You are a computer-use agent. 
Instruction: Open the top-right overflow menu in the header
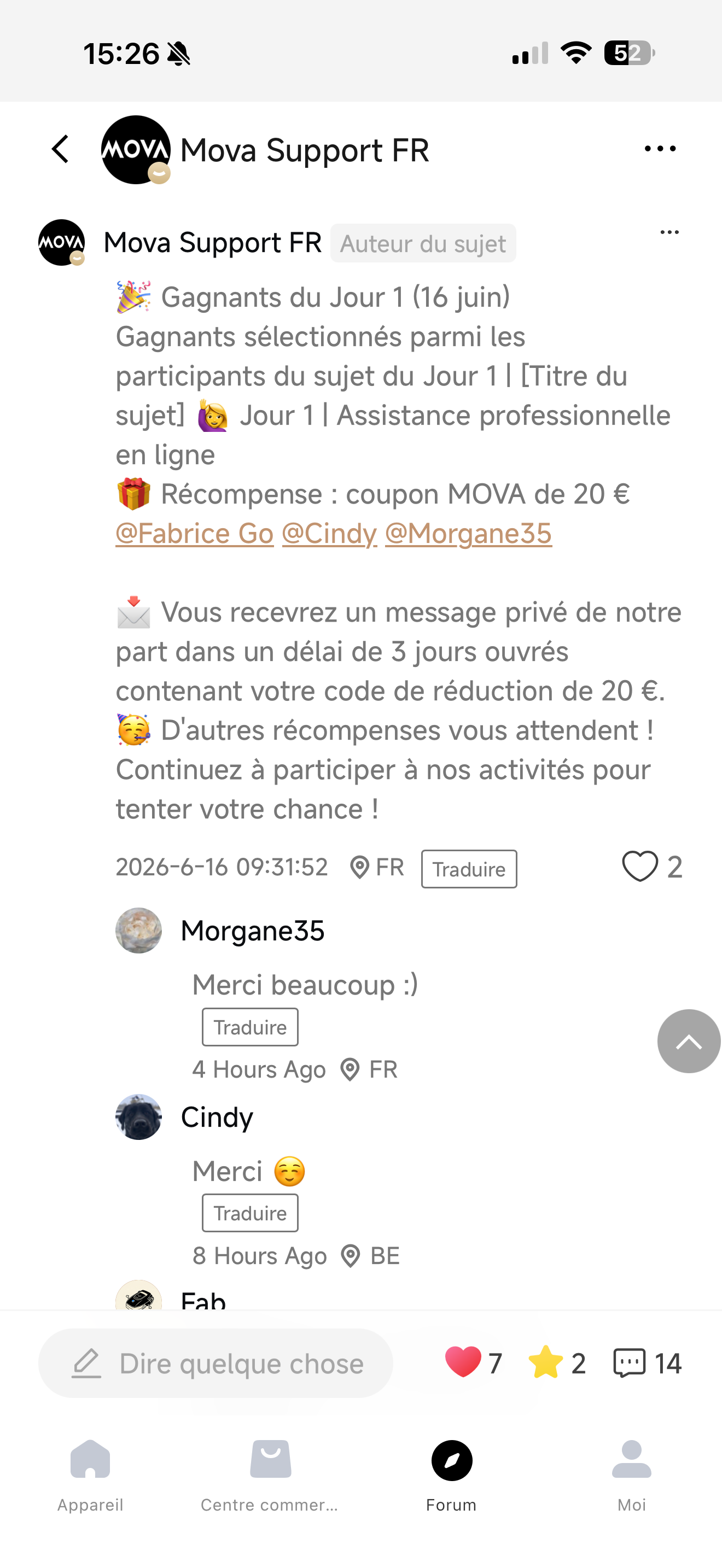click(660, 149)
